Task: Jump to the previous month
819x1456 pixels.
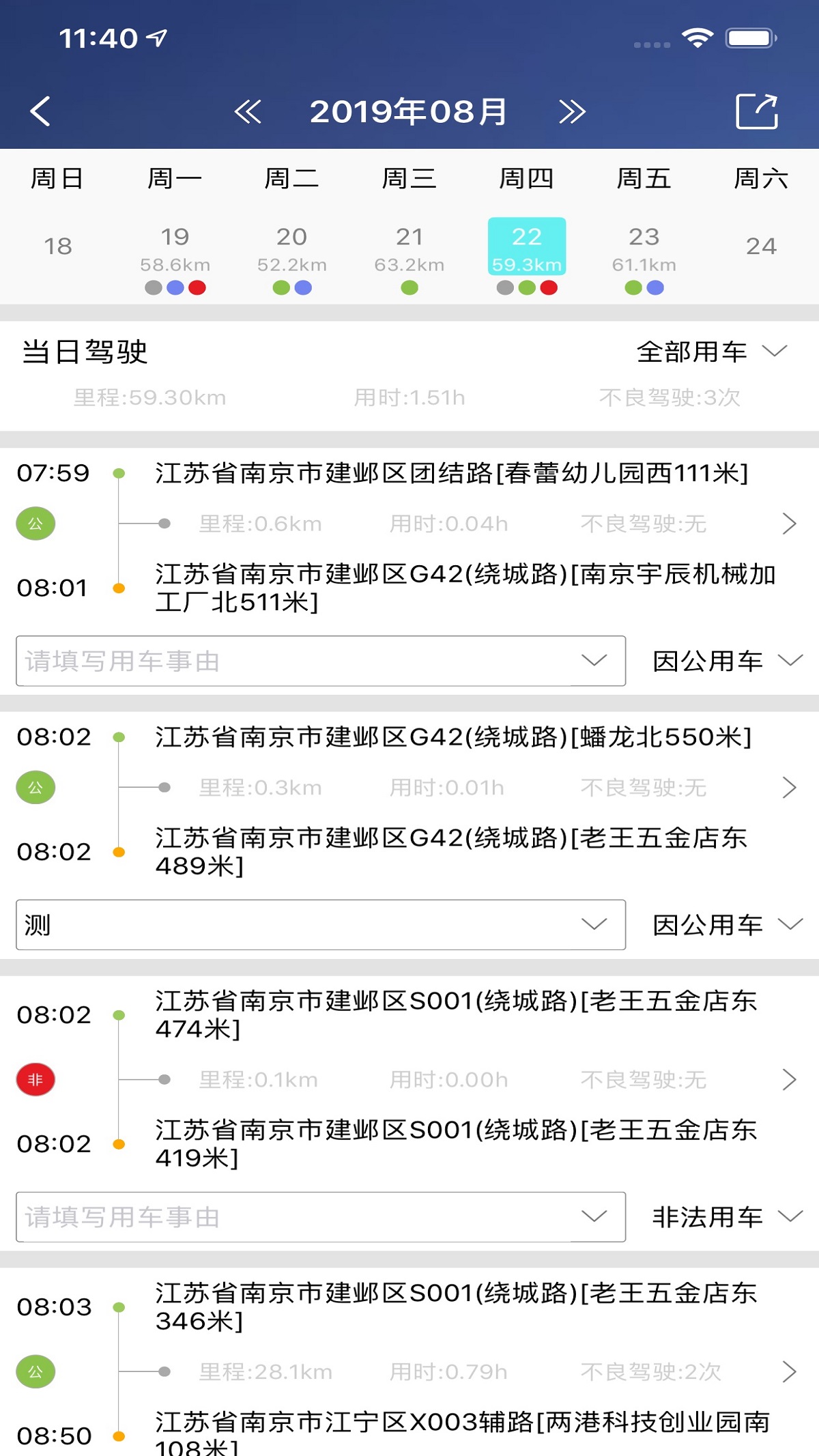Action: (248, 111)
